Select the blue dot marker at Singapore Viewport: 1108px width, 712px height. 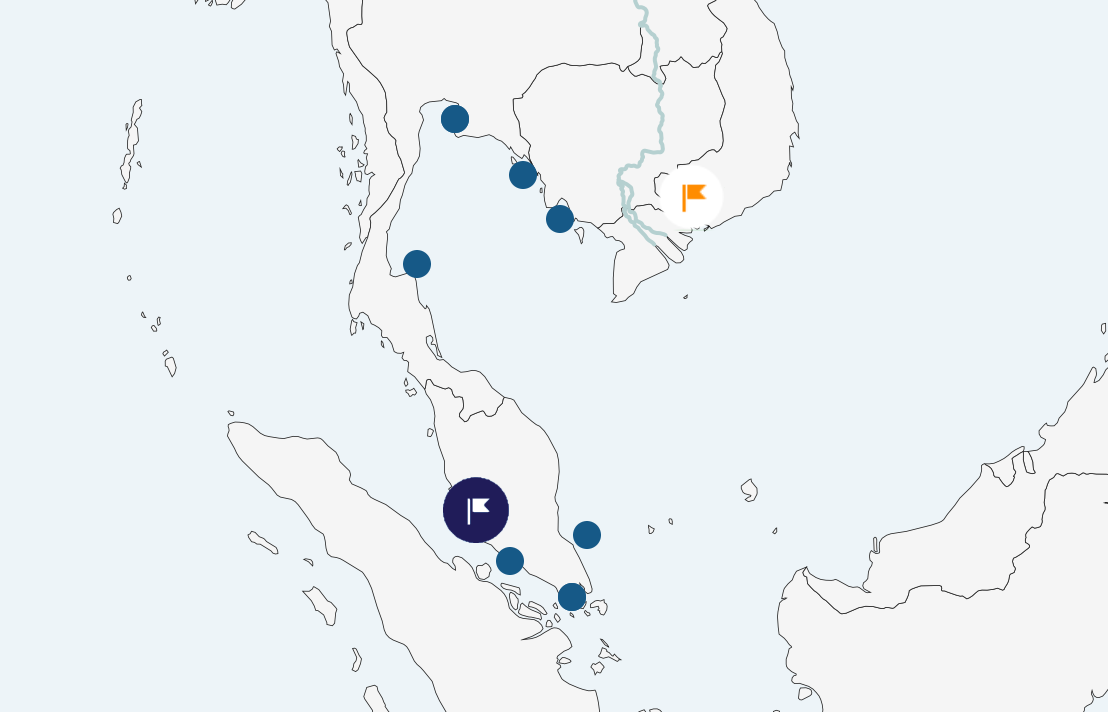tap(572, 597)
